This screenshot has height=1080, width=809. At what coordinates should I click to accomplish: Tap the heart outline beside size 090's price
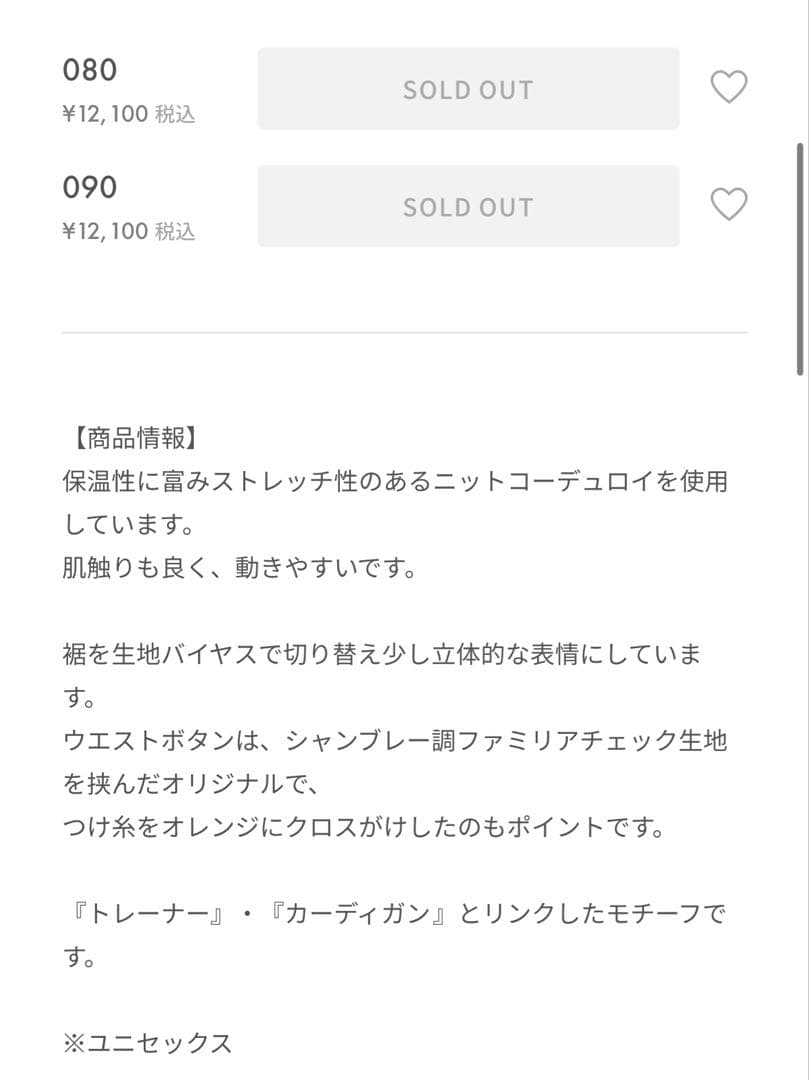pyautogui.click(x=729, y=204)
